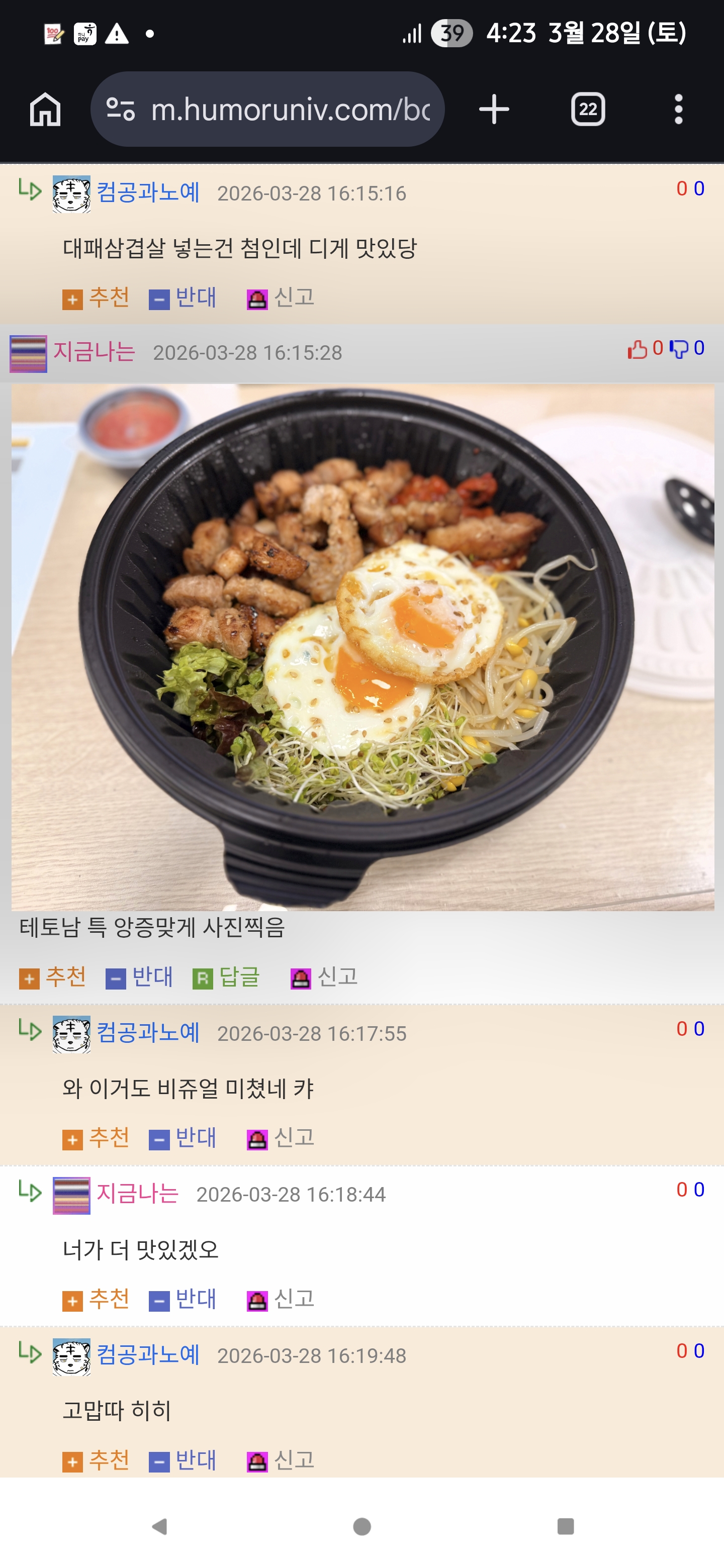Open the browser overflow menu
The image size is (724, 1568).
coord(678,110)
